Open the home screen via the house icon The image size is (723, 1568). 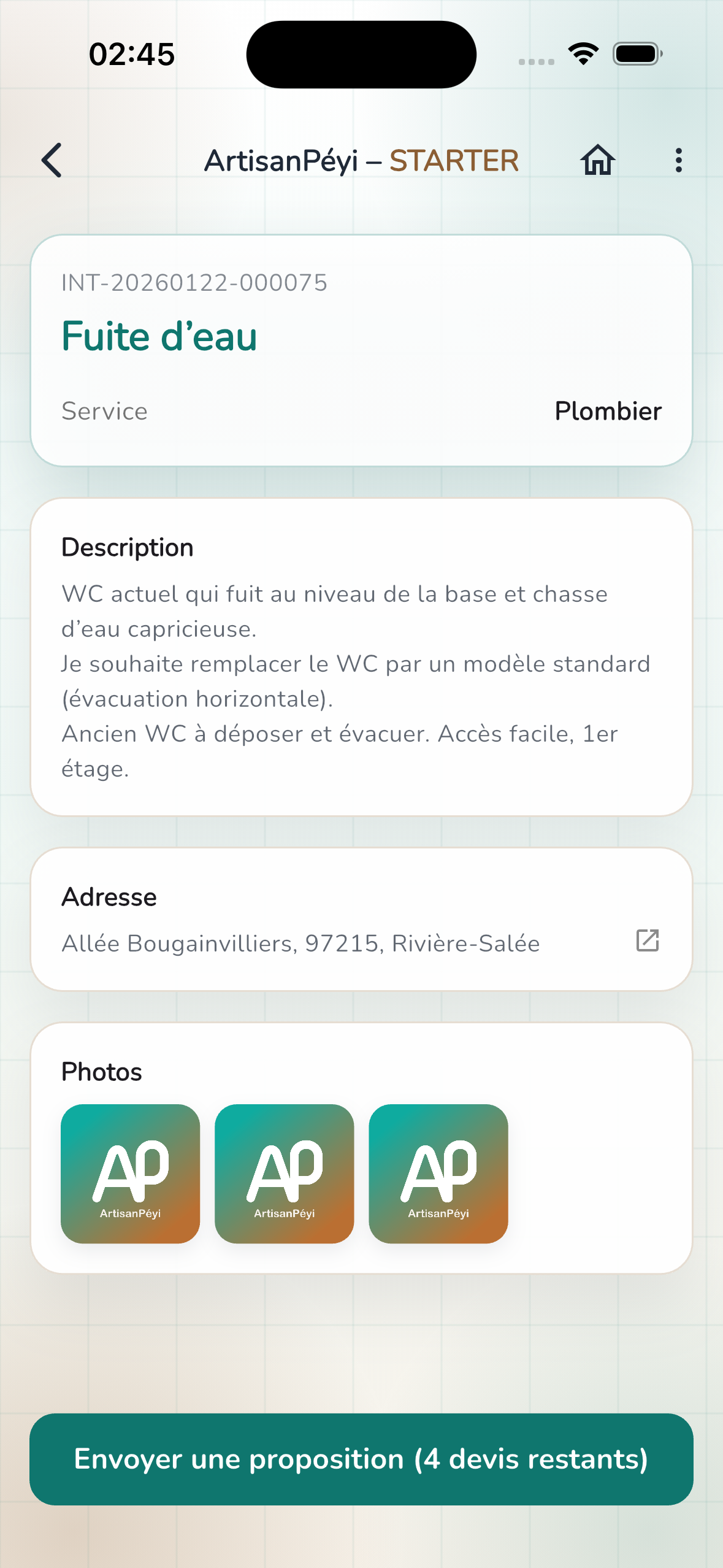click(598, 160)
